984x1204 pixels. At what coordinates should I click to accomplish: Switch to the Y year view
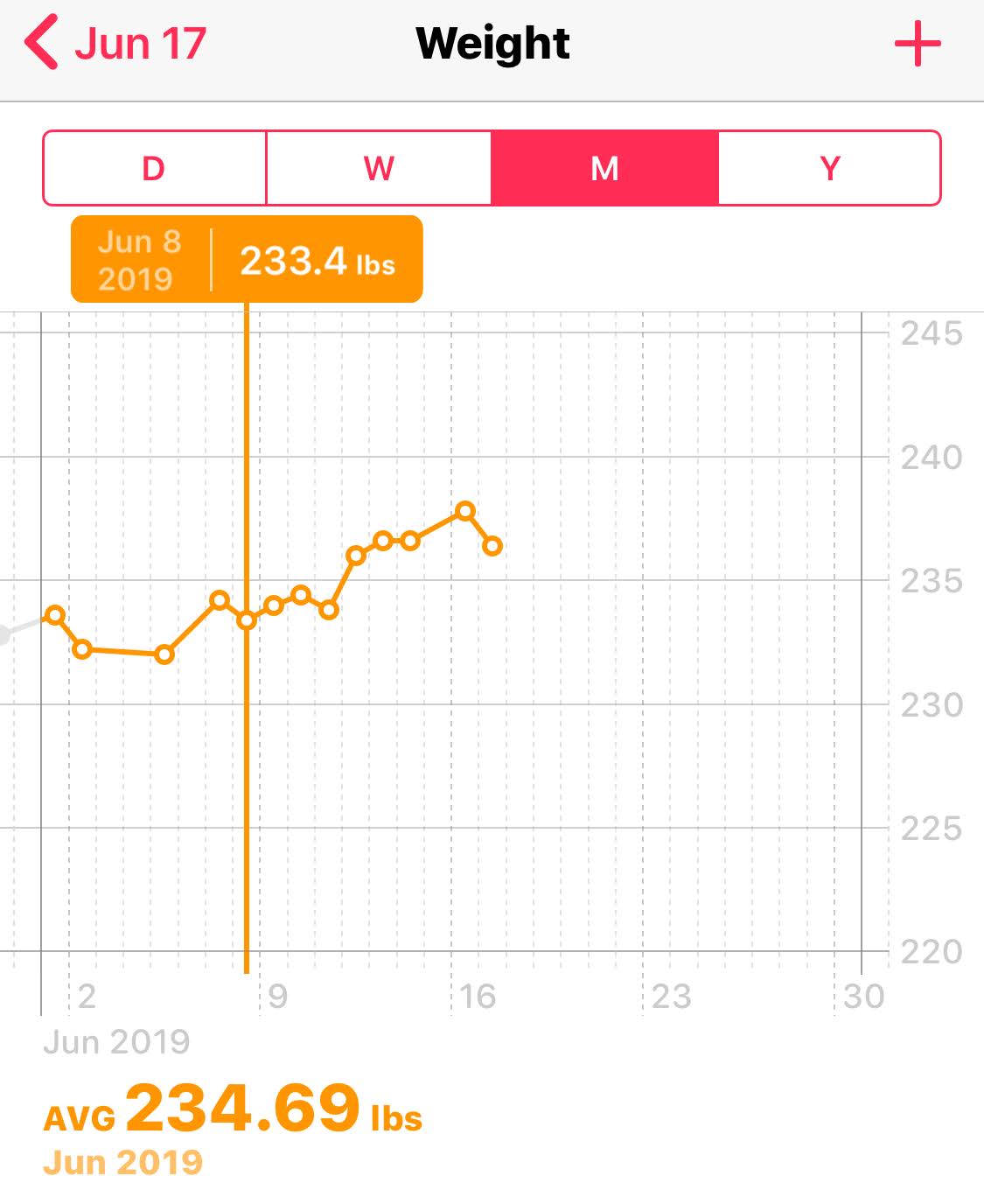829,168
